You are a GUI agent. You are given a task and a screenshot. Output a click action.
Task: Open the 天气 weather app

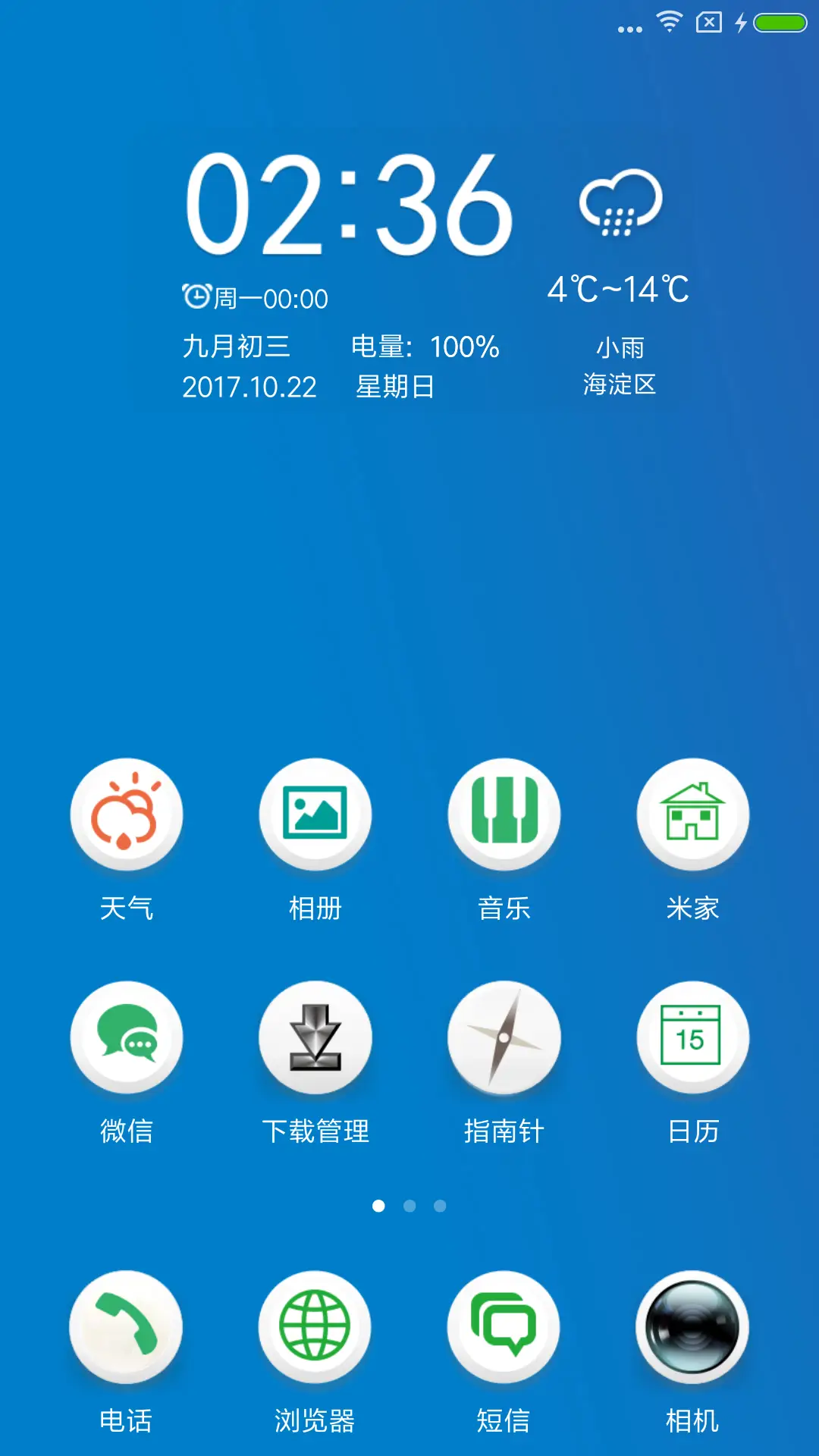[x=126, y=814]
